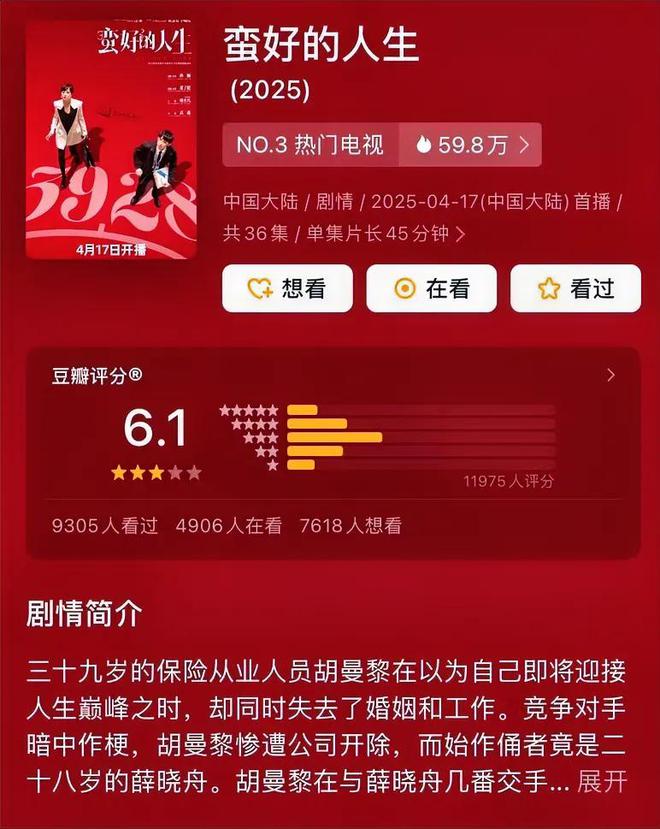Mark the show as 在看

tap(431, 289)
